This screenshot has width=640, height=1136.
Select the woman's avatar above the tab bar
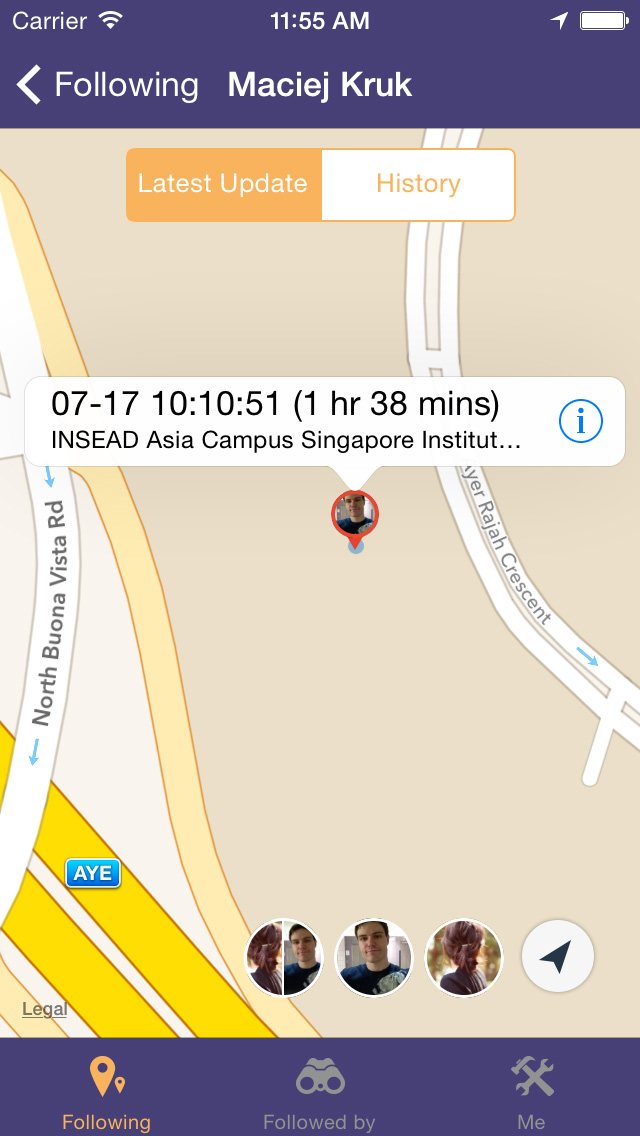click(x=464, y=958)
